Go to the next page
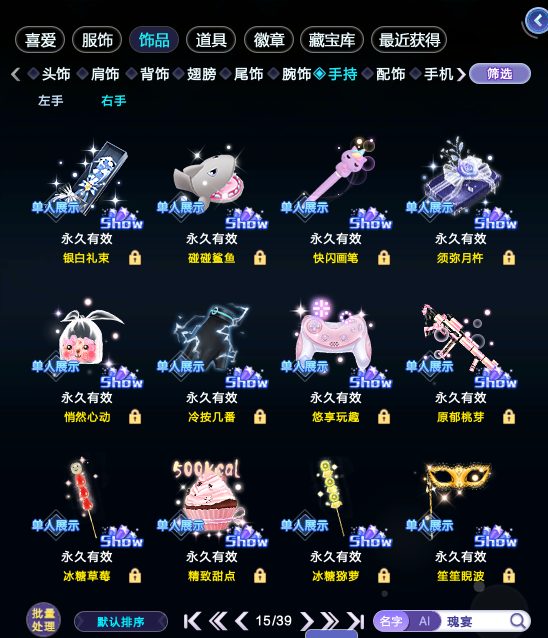The height and width of the screenshot is (638, 548). click(307, 621)
